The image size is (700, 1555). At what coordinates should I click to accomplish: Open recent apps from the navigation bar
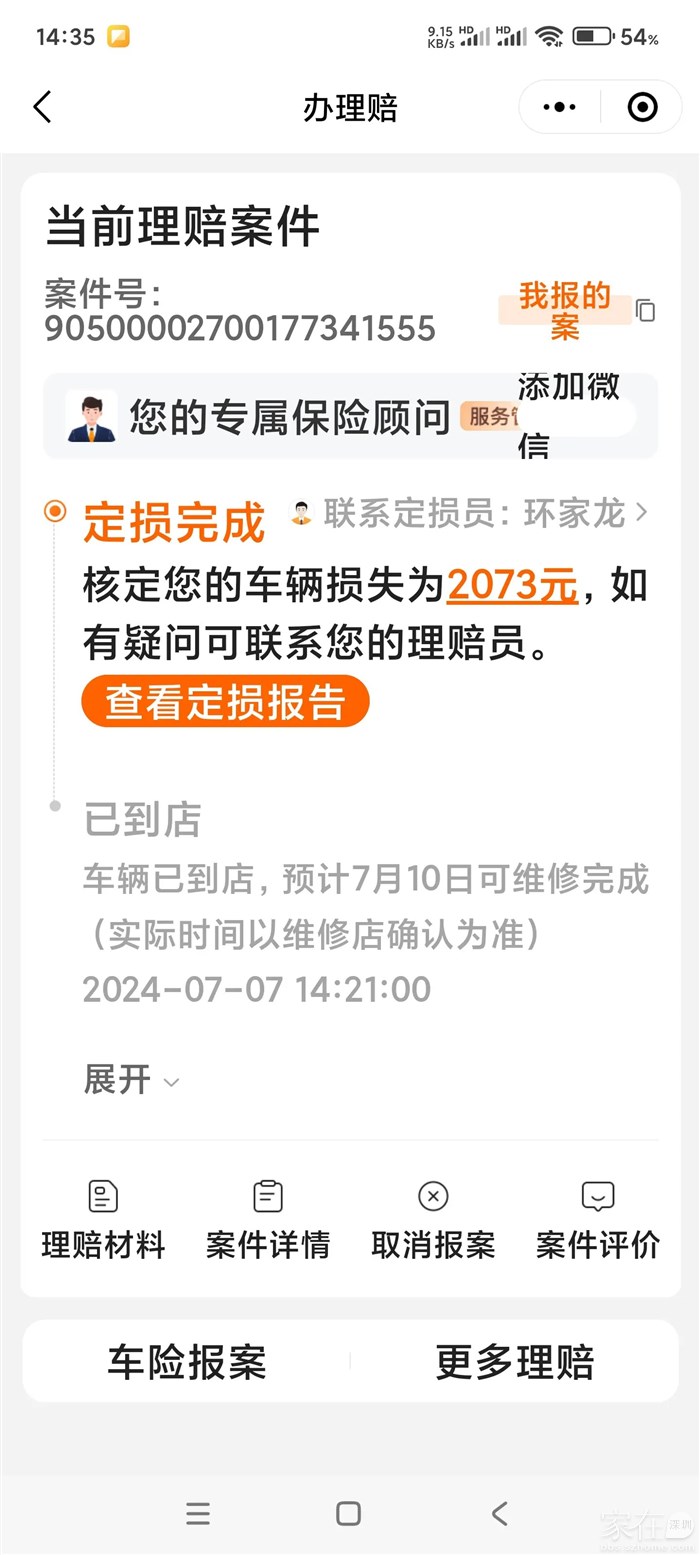(x=198, y=1513)
